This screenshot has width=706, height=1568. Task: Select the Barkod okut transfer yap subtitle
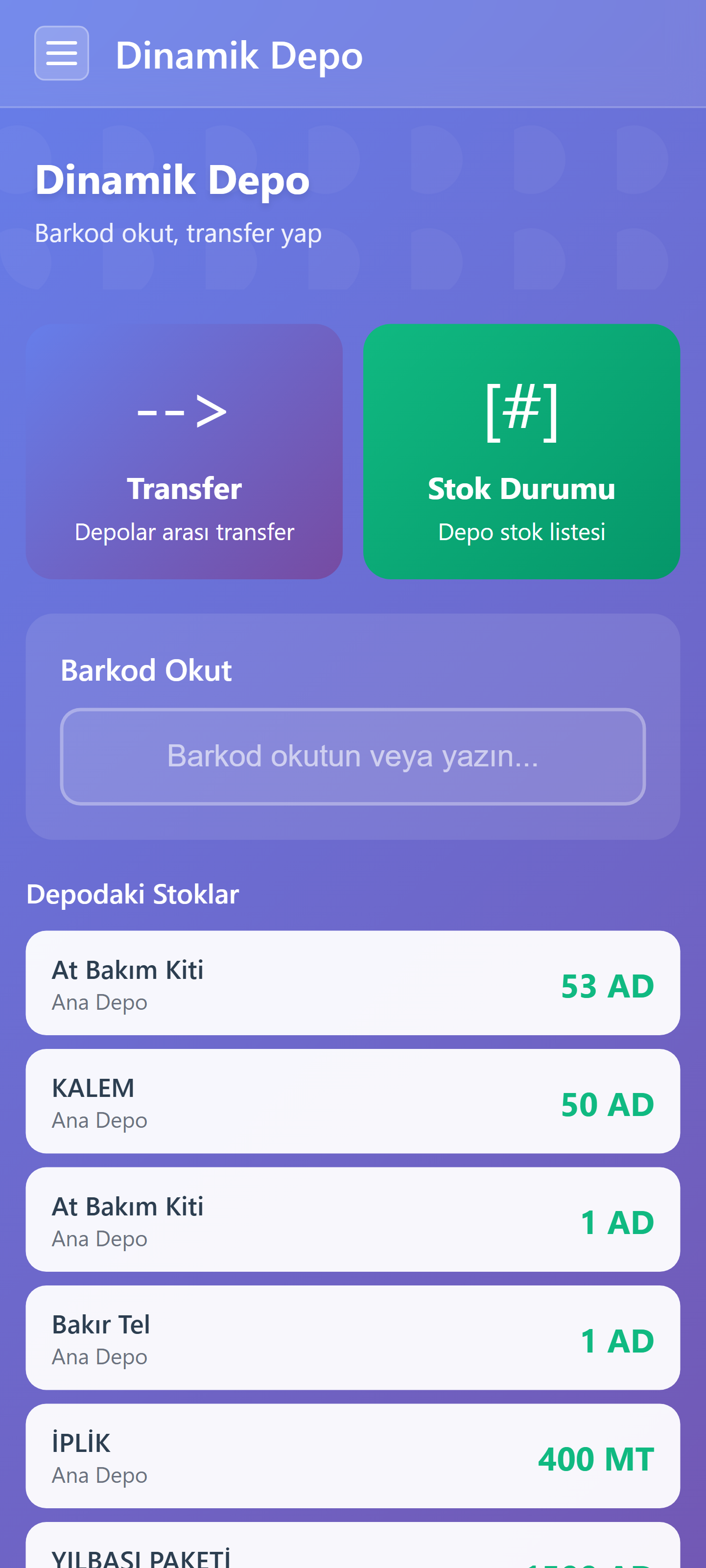pyautogui.click(x=178, y=233)
